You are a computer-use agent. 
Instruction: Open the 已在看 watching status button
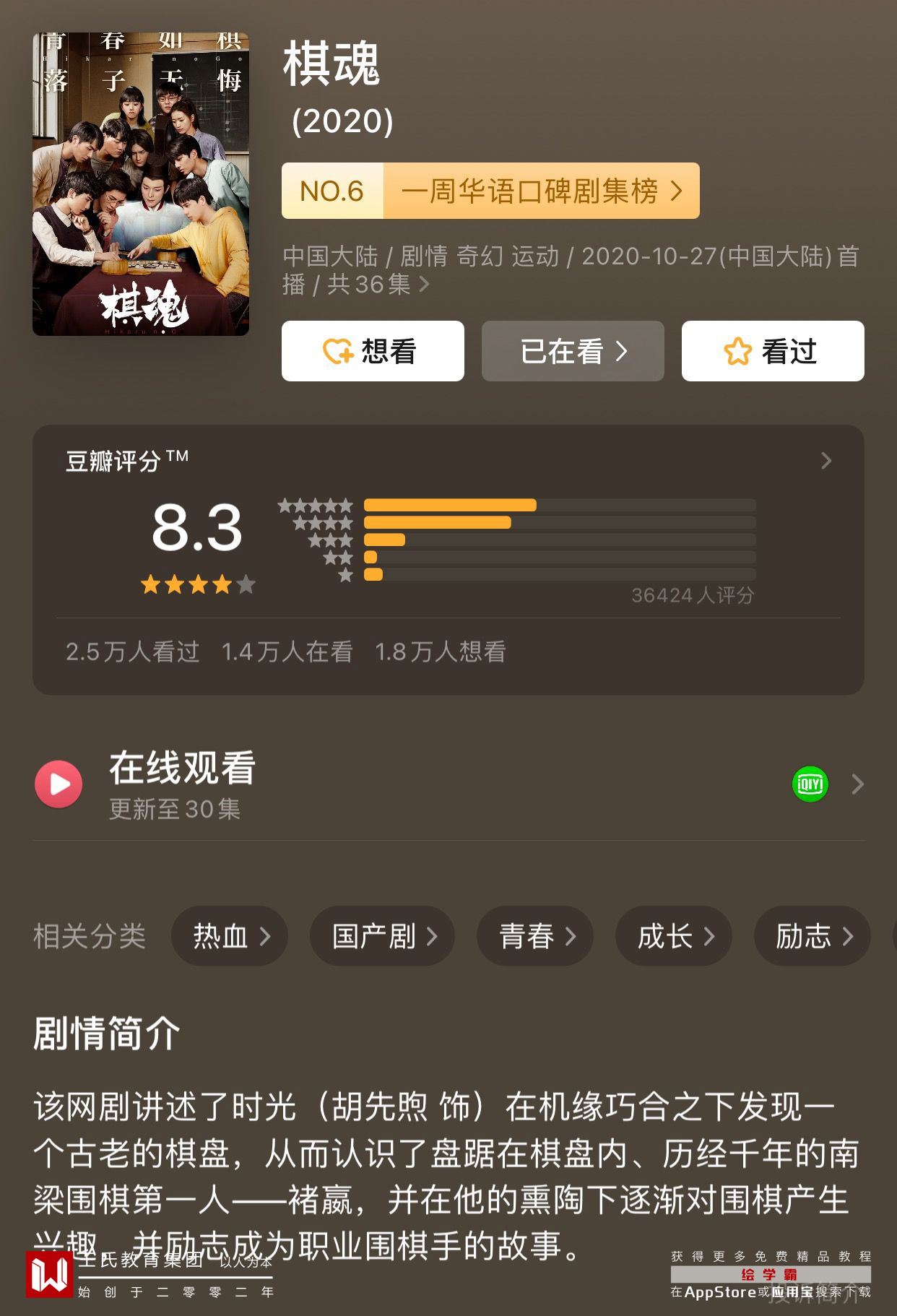[x=573, y=351]
